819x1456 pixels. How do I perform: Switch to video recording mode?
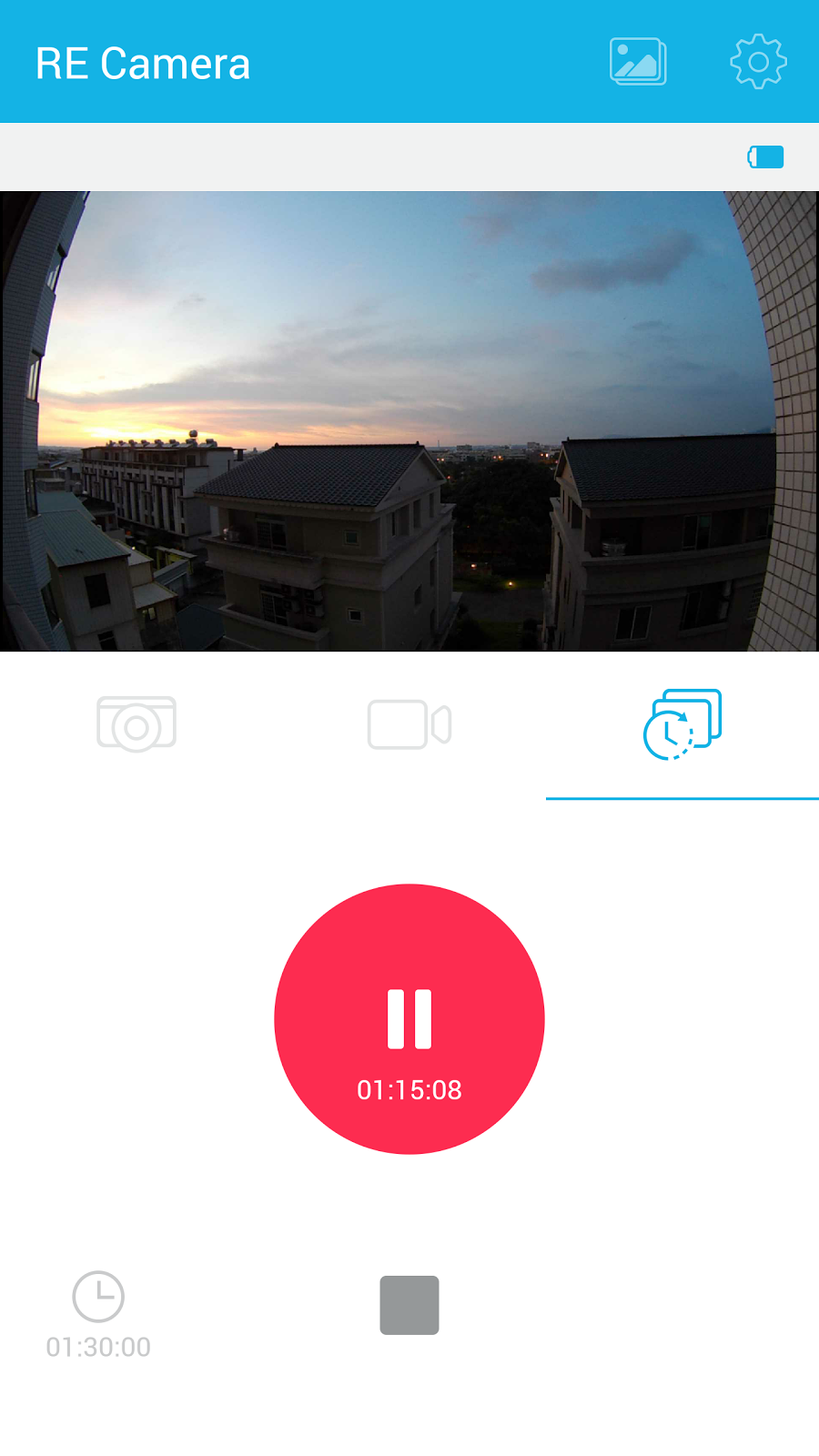(x=409, y=724)
